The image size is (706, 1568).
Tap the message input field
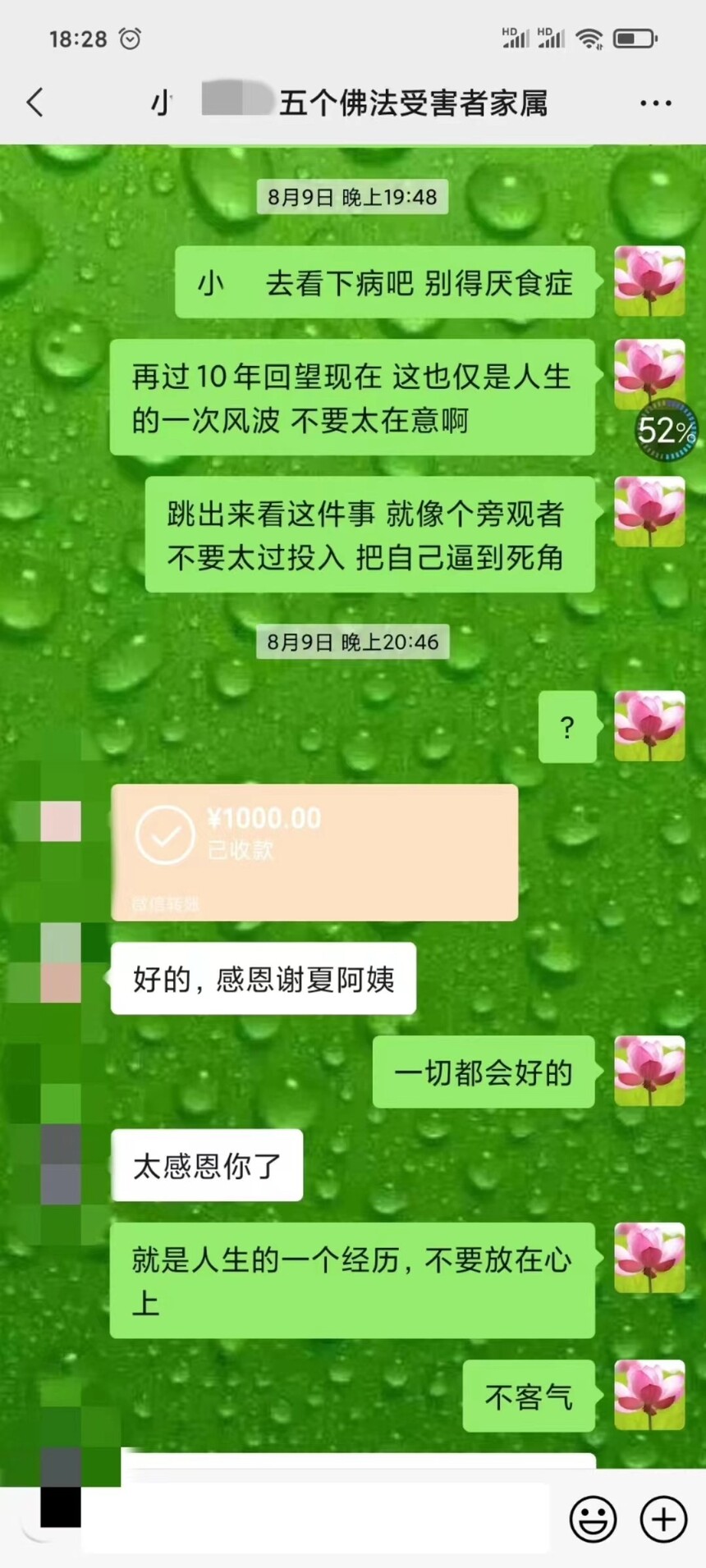pyautogui.click(x=315, y=1518)
